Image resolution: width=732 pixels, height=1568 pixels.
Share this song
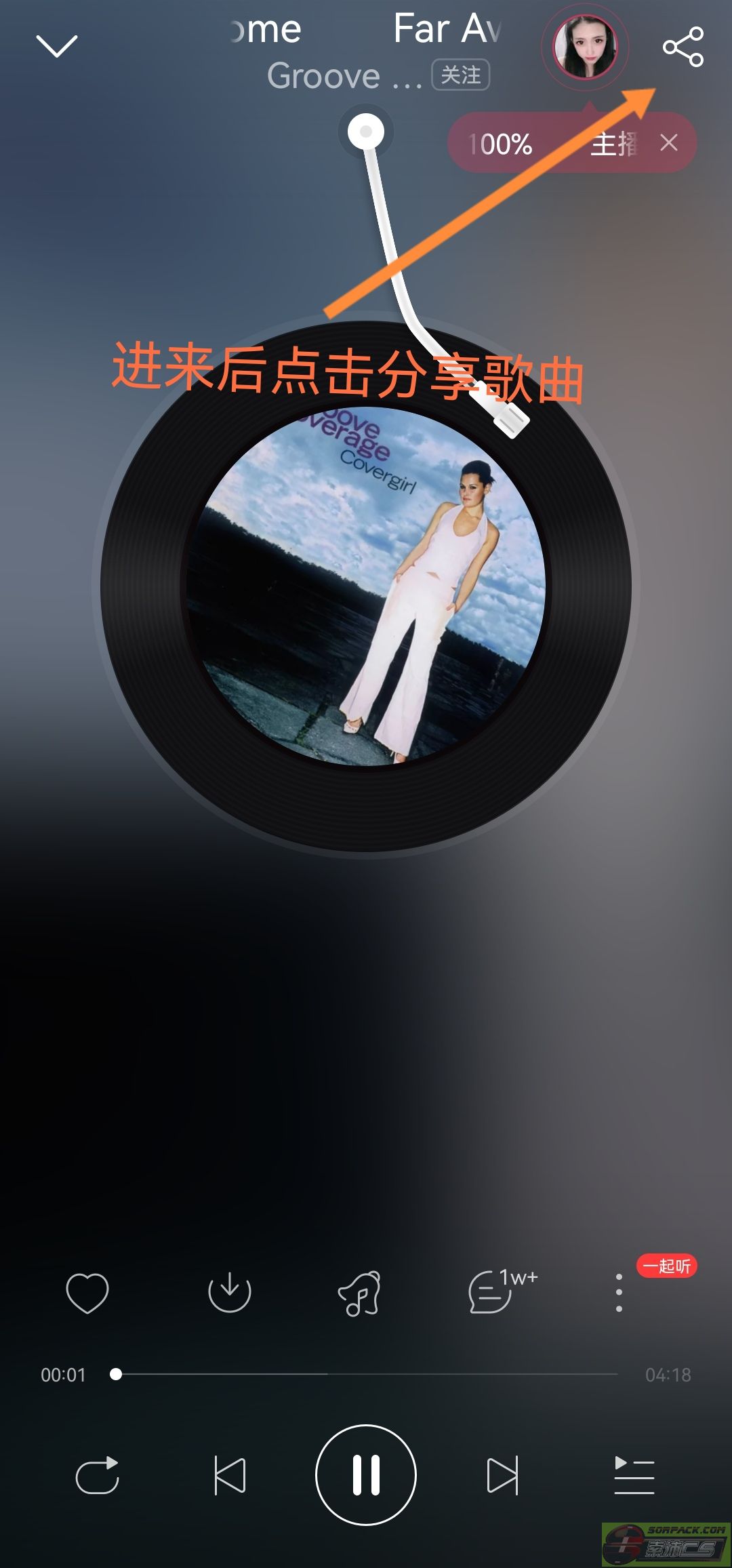(x=683, y=47)
